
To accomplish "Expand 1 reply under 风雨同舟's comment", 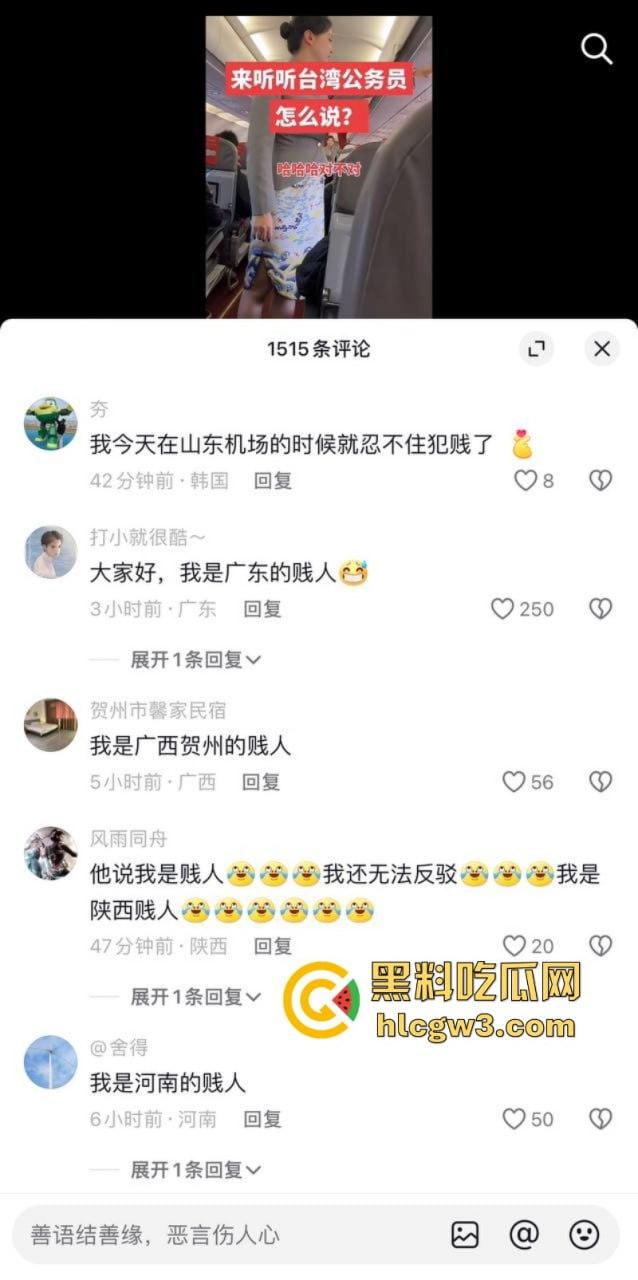I will pyautogui.click(x=195, y=997).
